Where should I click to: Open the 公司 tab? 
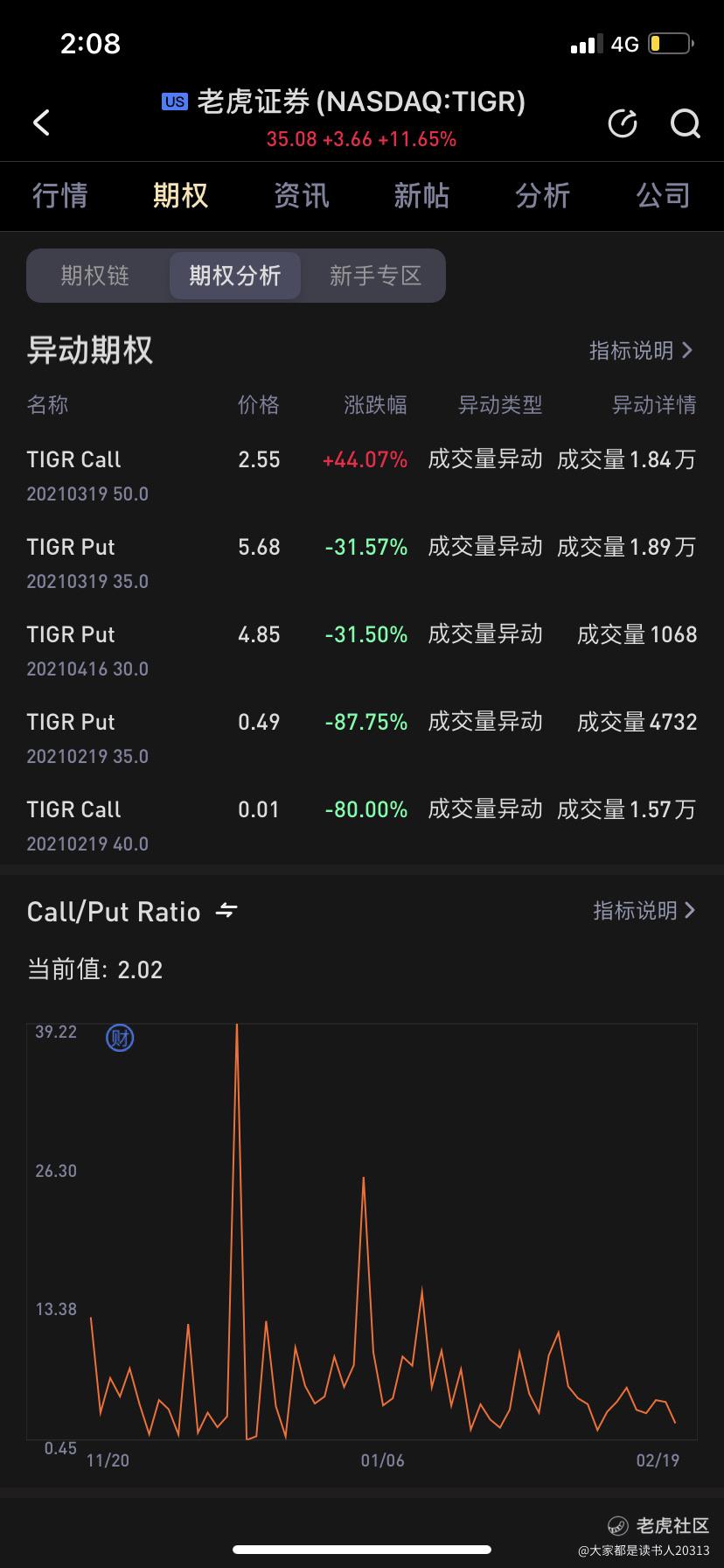pyautogui.click(x=663, y=195)
